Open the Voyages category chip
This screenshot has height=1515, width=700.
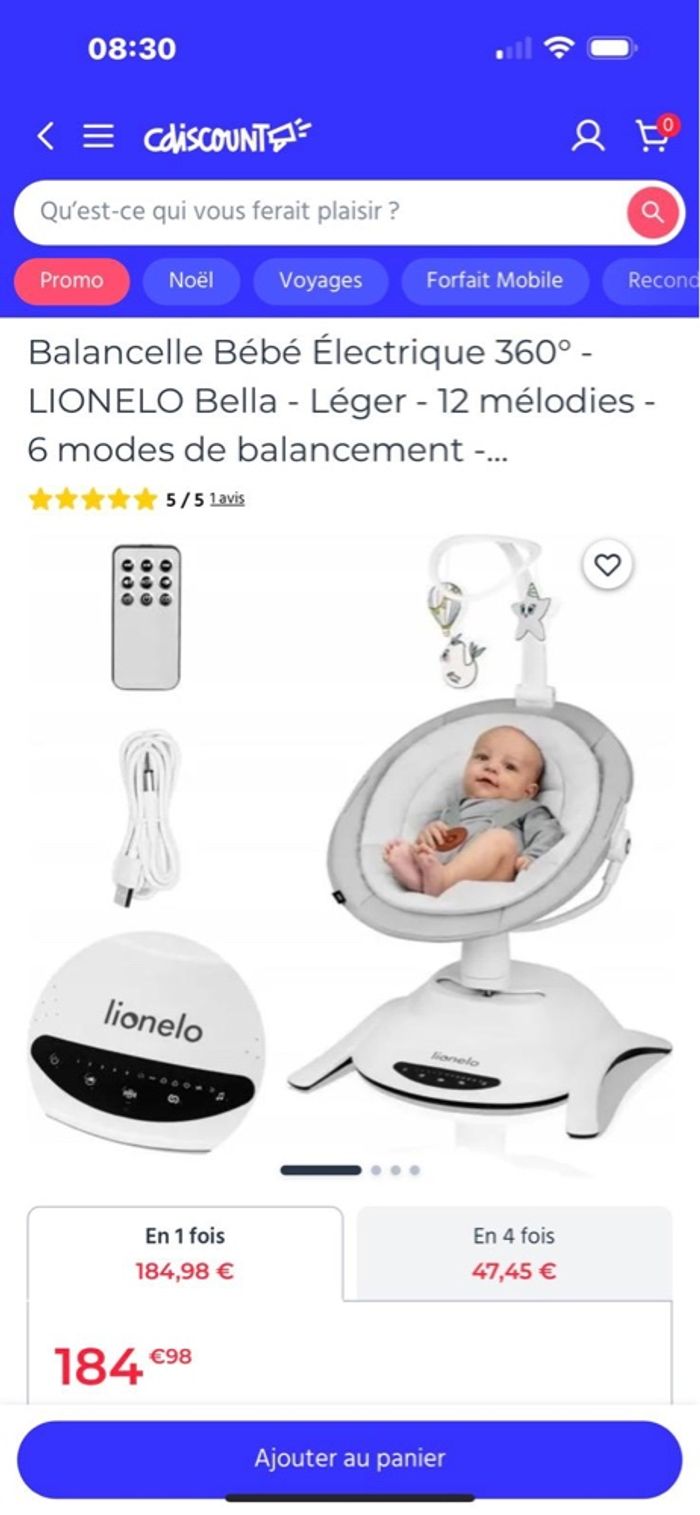[x=320, y=281]
